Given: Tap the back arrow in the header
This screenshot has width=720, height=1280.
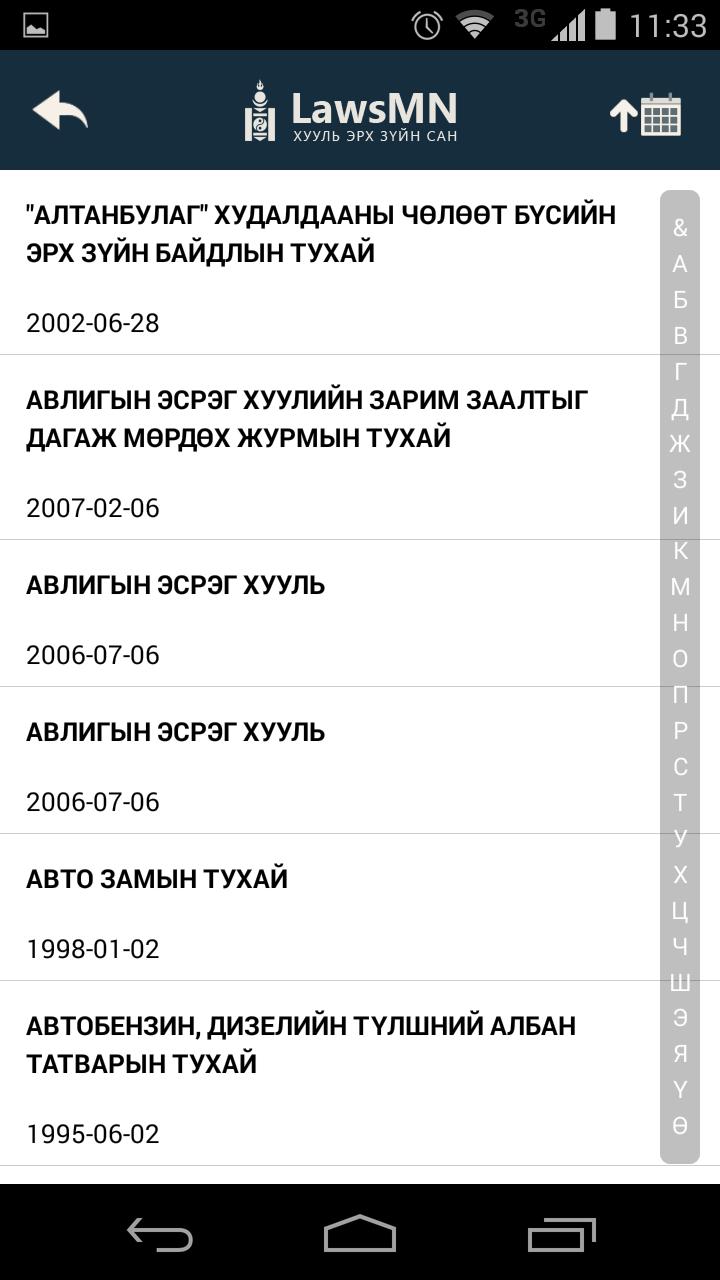Looking at the screenshot, I should pos(60,111).
